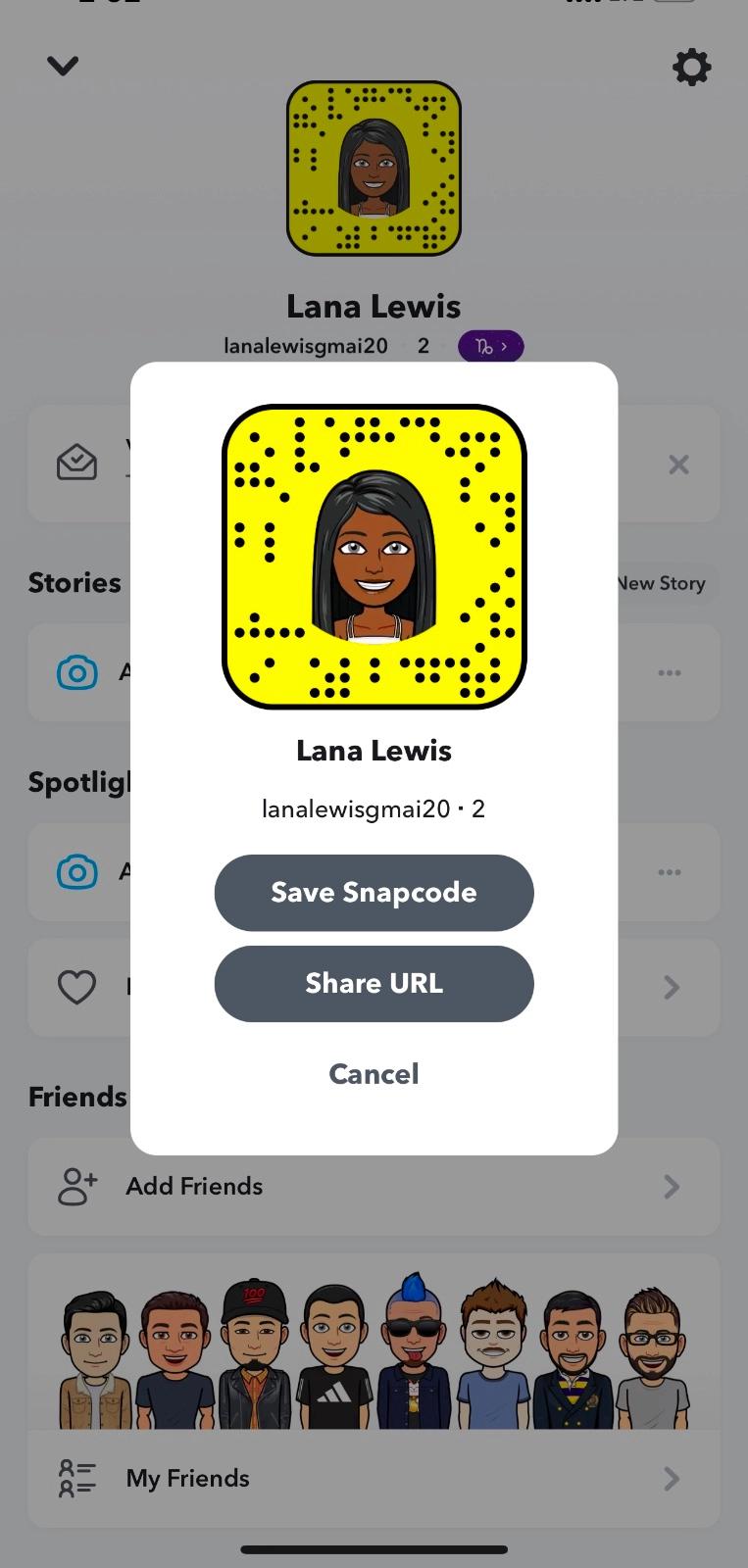Share the profile URL

(374, 984)
